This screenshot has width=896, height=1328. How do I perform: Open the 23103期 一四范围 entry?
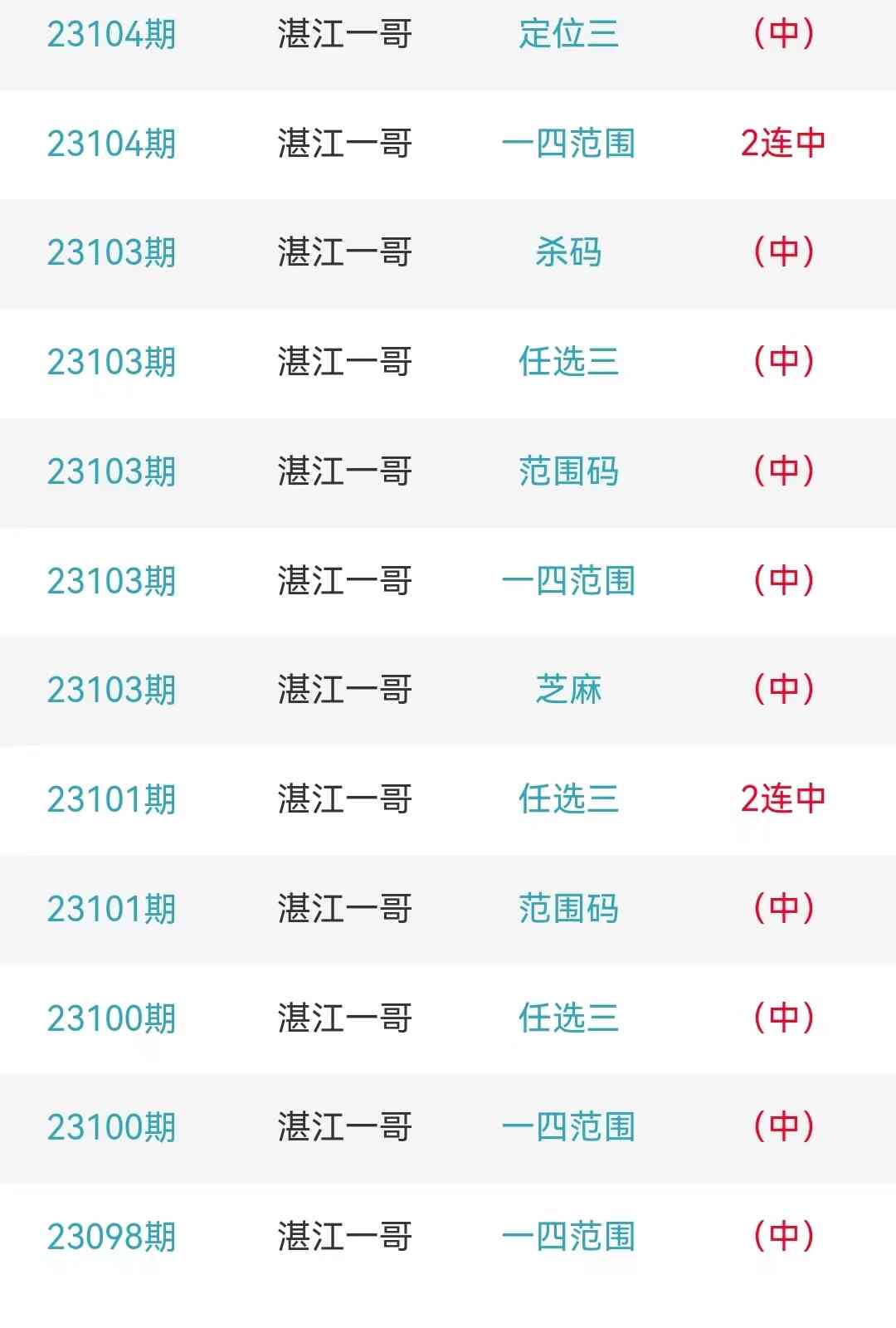point(568,581)
